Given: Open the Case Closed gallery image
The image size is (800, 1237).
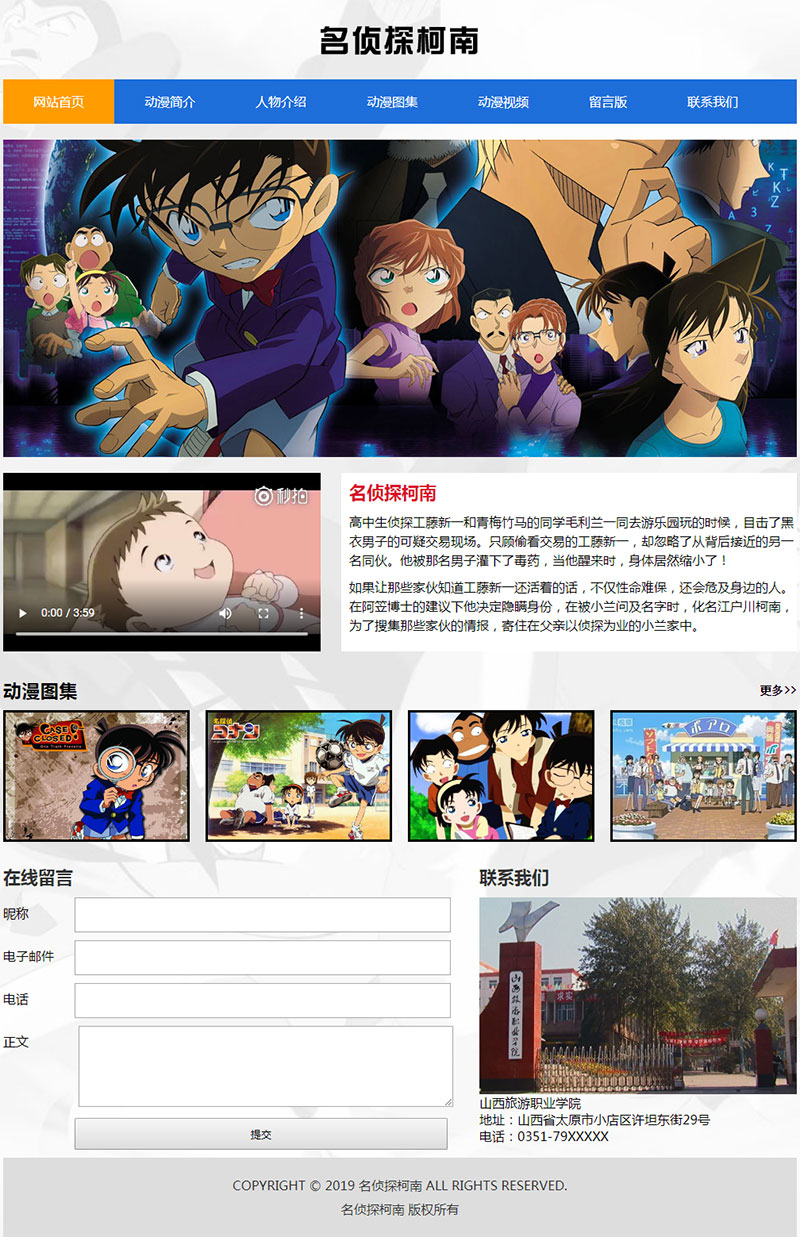Looking at the screenshot, I should click(97, 776).
